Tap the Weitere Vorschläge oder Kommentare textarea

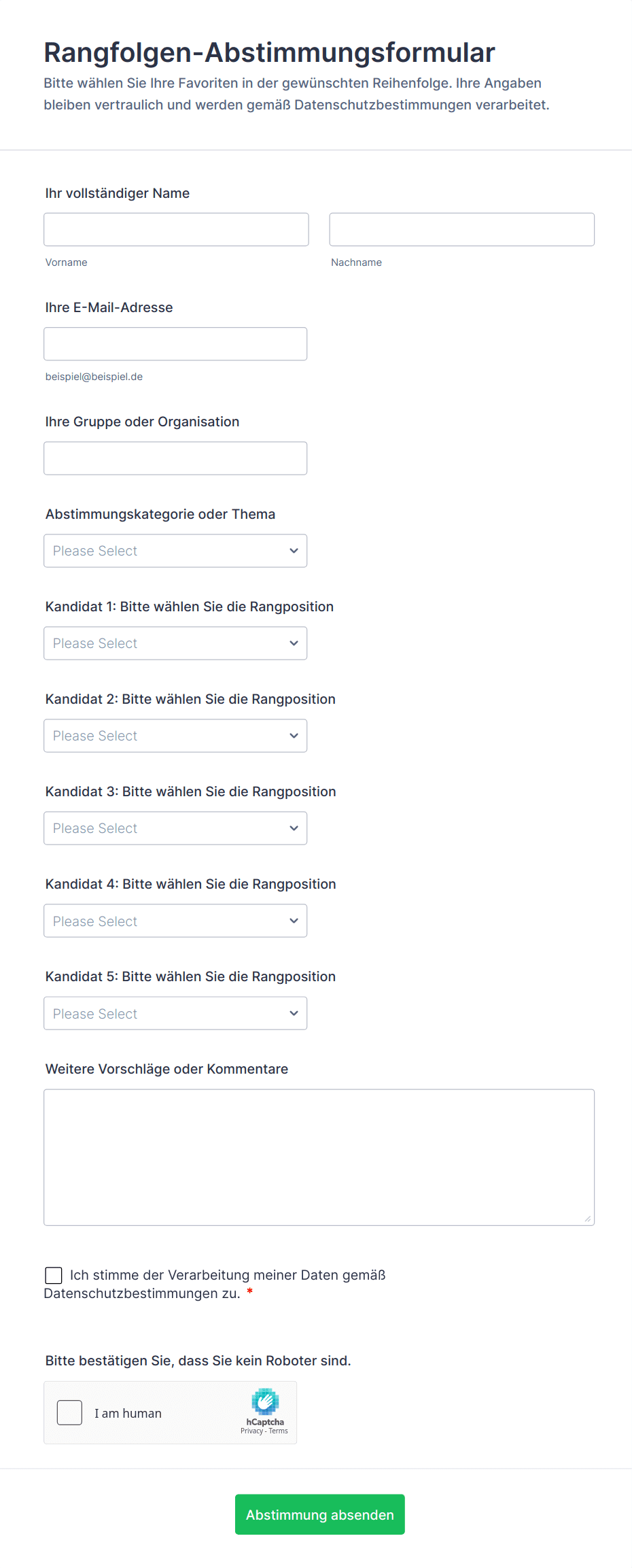[319, 1157]
